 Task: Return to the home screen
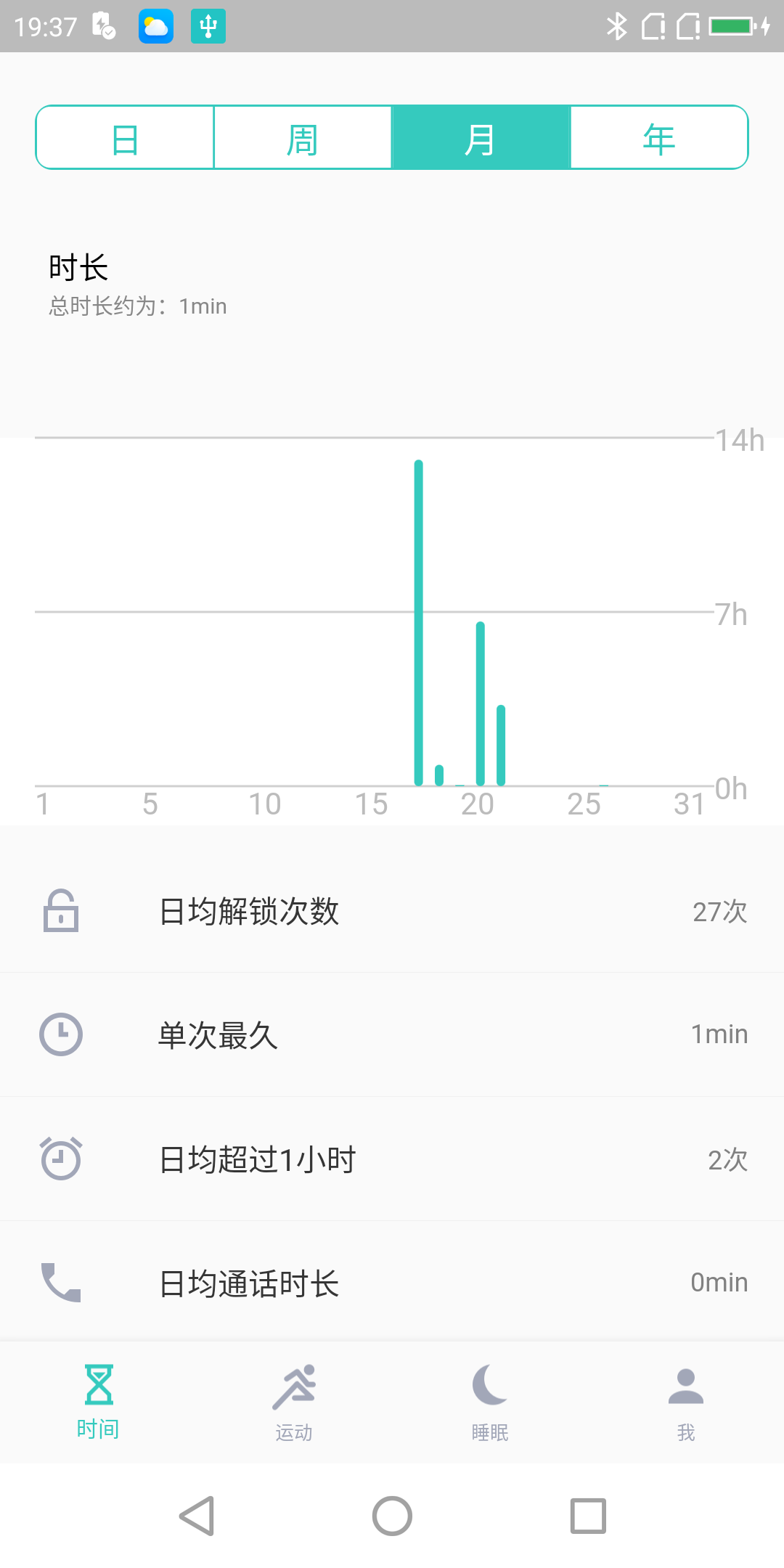click(x=392, y=1516)
